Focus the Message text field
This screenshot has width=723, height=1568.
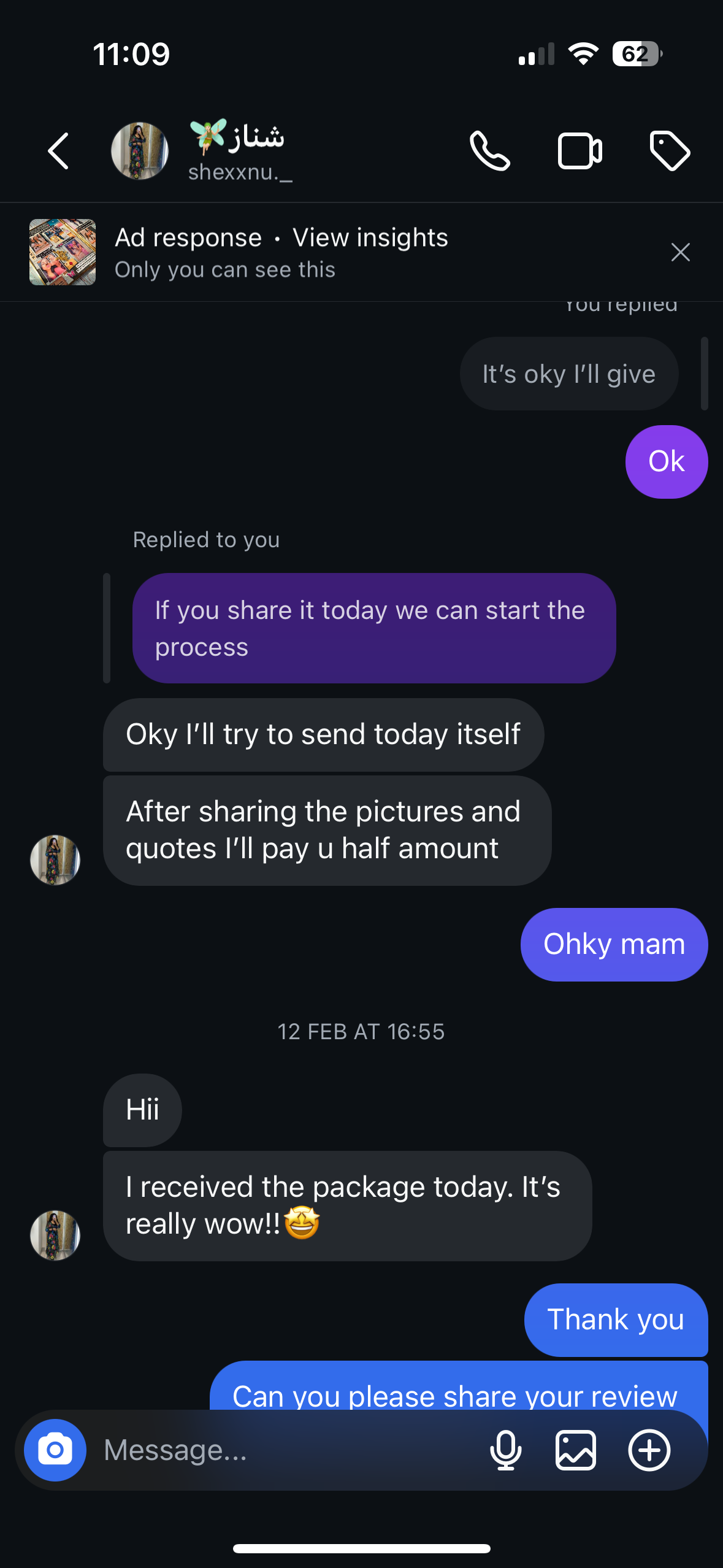[x=288, y=1450]
